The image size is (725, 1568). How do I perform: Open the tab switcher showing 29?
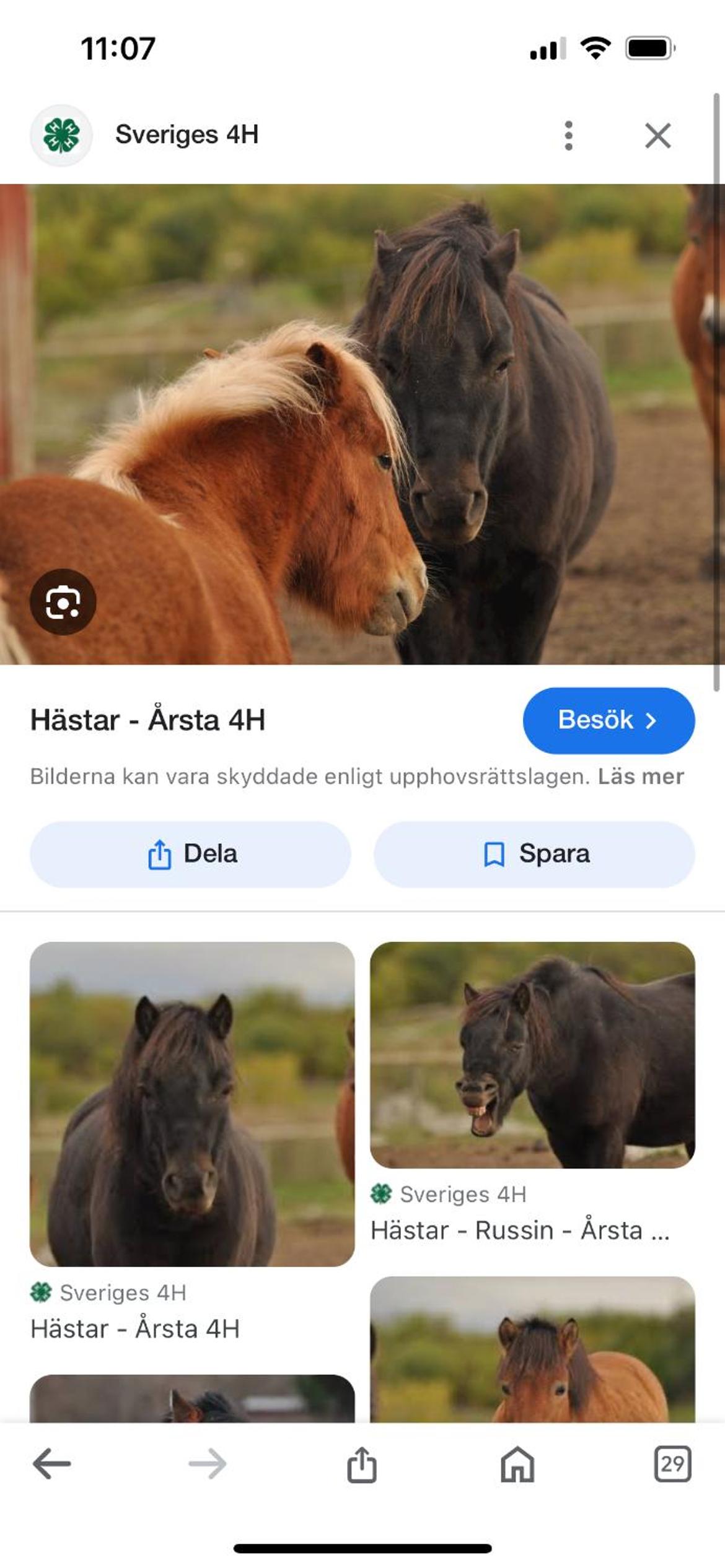point(672,1464)
